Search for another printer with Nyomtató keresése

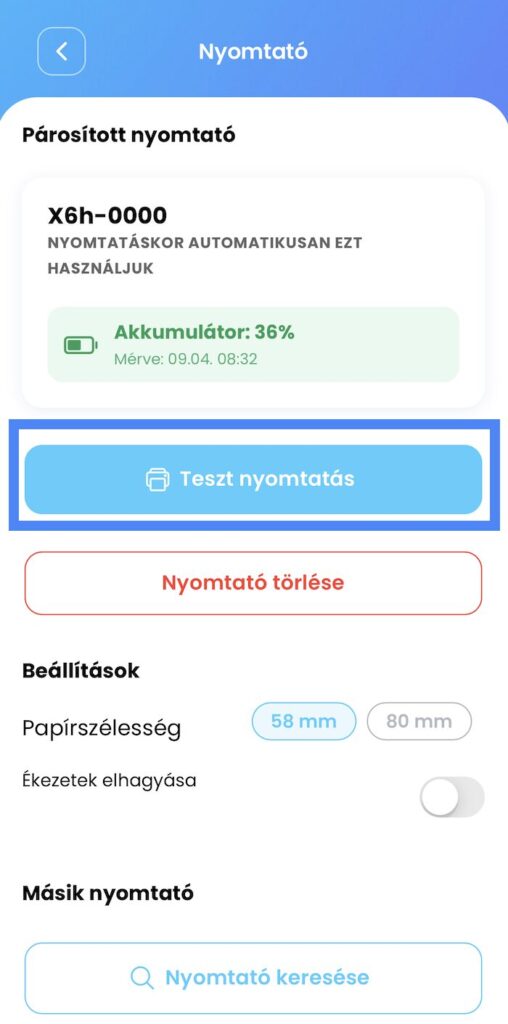[x=253, y=978]
